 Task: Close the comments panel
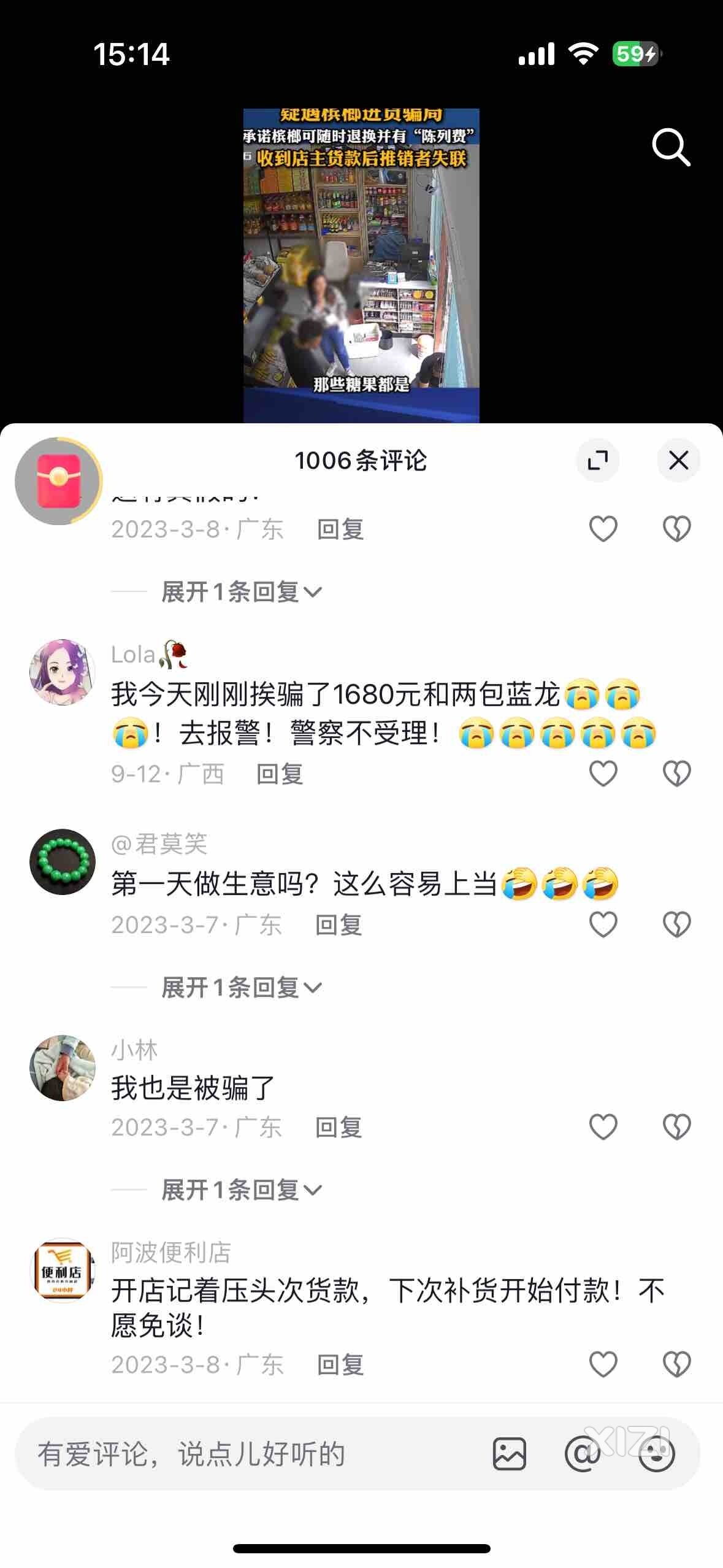point(678,460)
